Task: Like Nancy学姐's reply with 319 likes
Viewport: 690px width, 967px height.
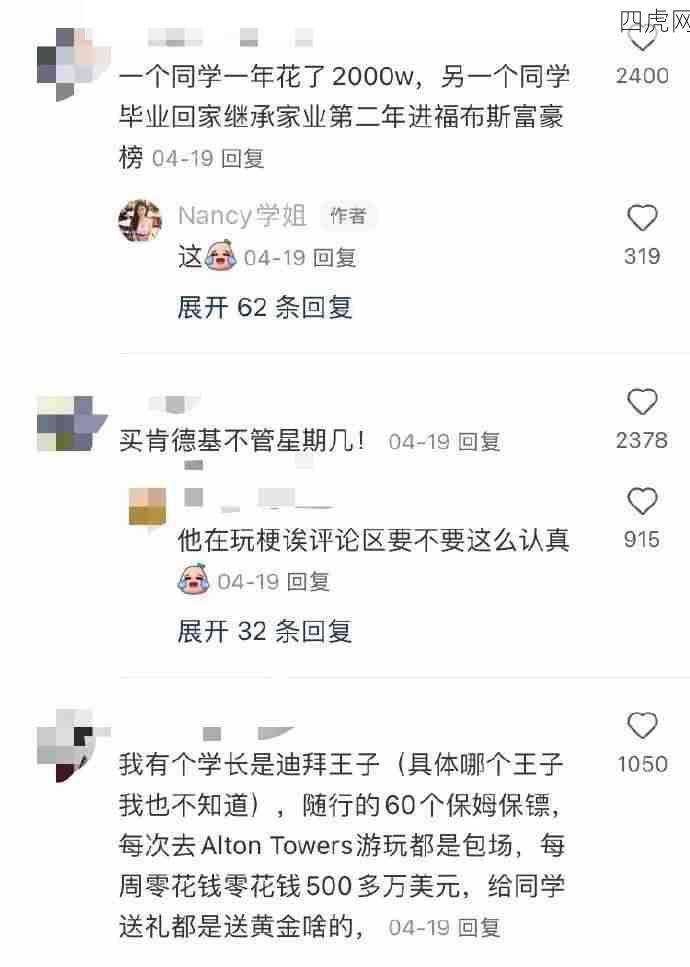Action: click(641, 219)
